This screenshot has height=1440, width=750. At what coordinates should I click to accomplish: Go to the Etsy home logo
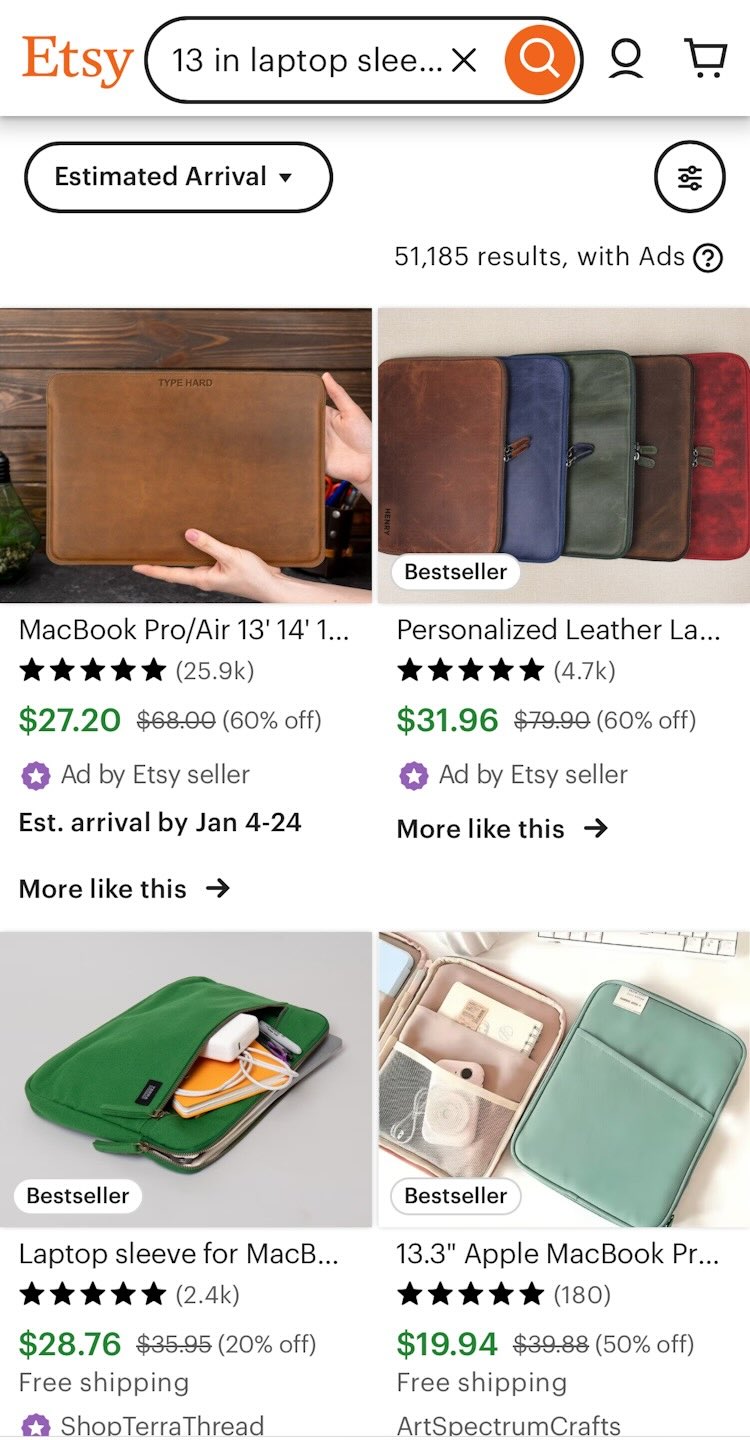coord(77,60)
